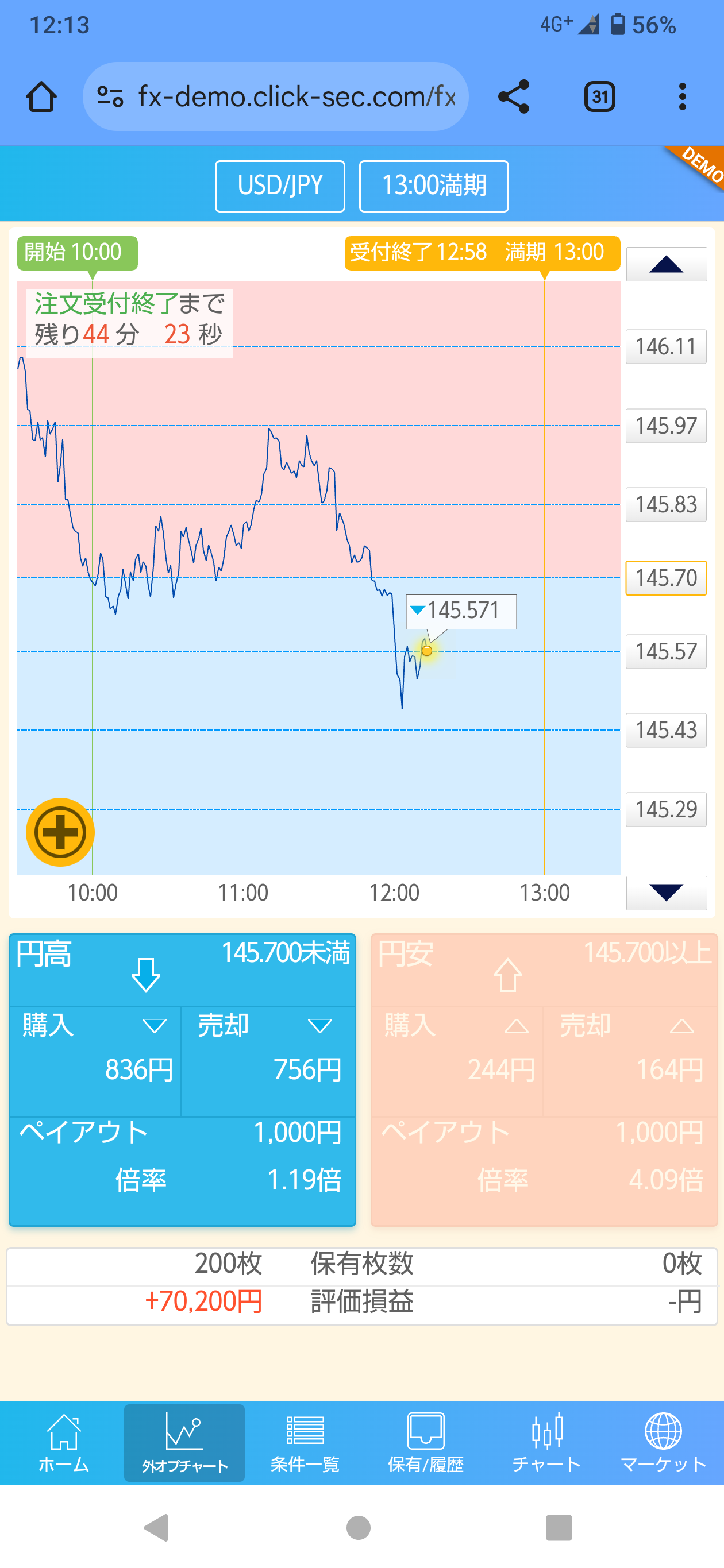Tap the plus button on the chart
The width and height of the screenshot is (724, 1568).
(x=60, y=833)
